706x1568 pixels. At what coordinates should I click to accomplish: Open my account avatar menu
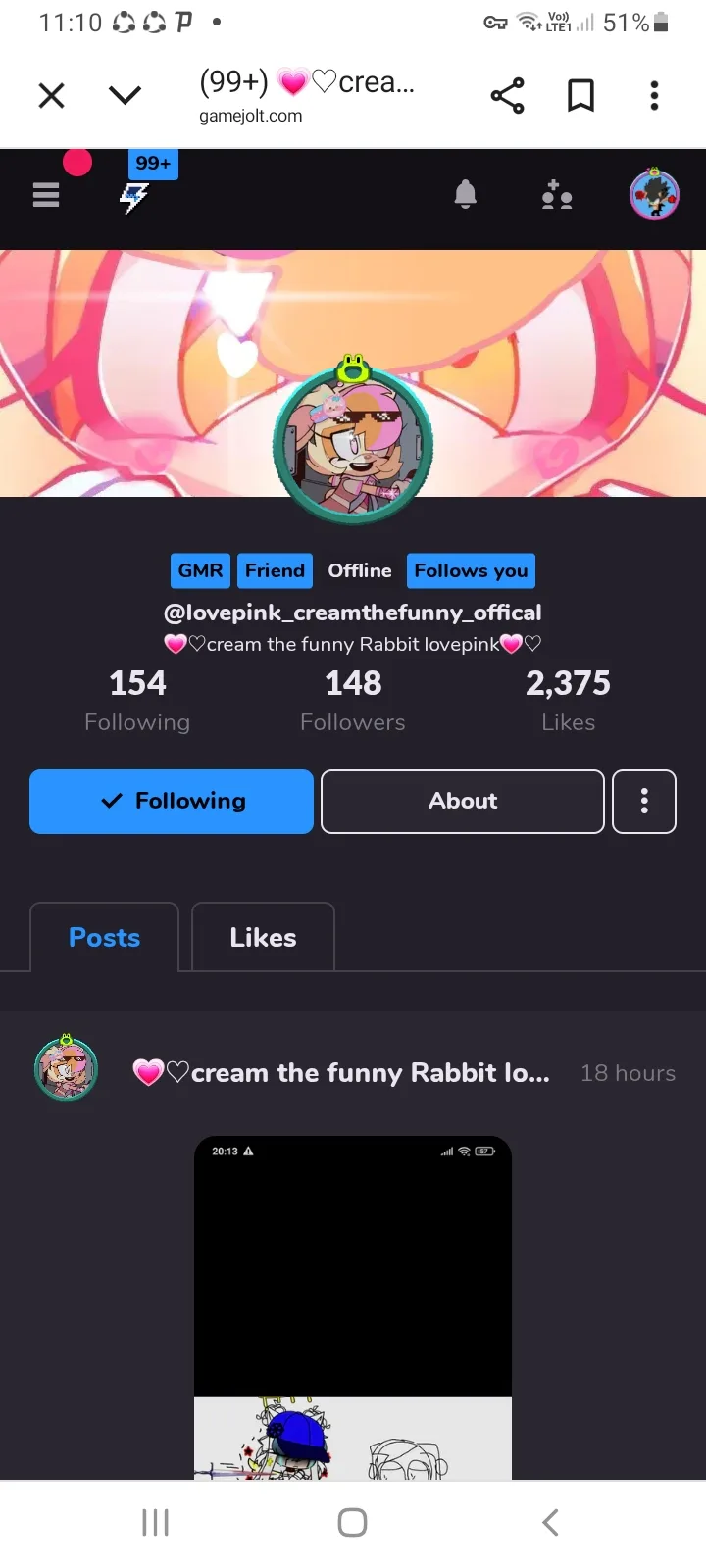654,194
